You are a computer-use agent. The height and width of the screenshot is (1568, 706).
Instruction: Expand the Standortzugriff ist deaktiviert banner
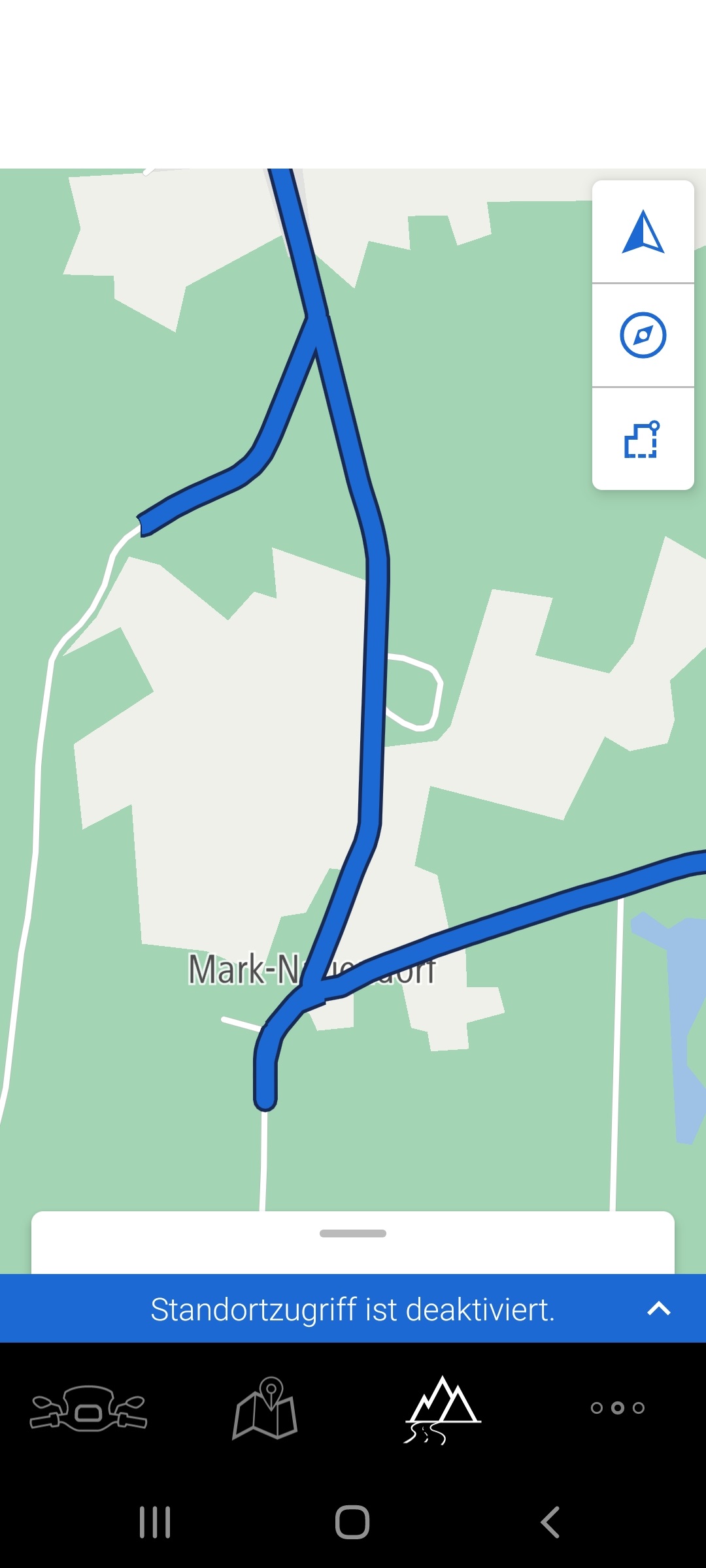pyautogui.click(x=658, y=1309)
